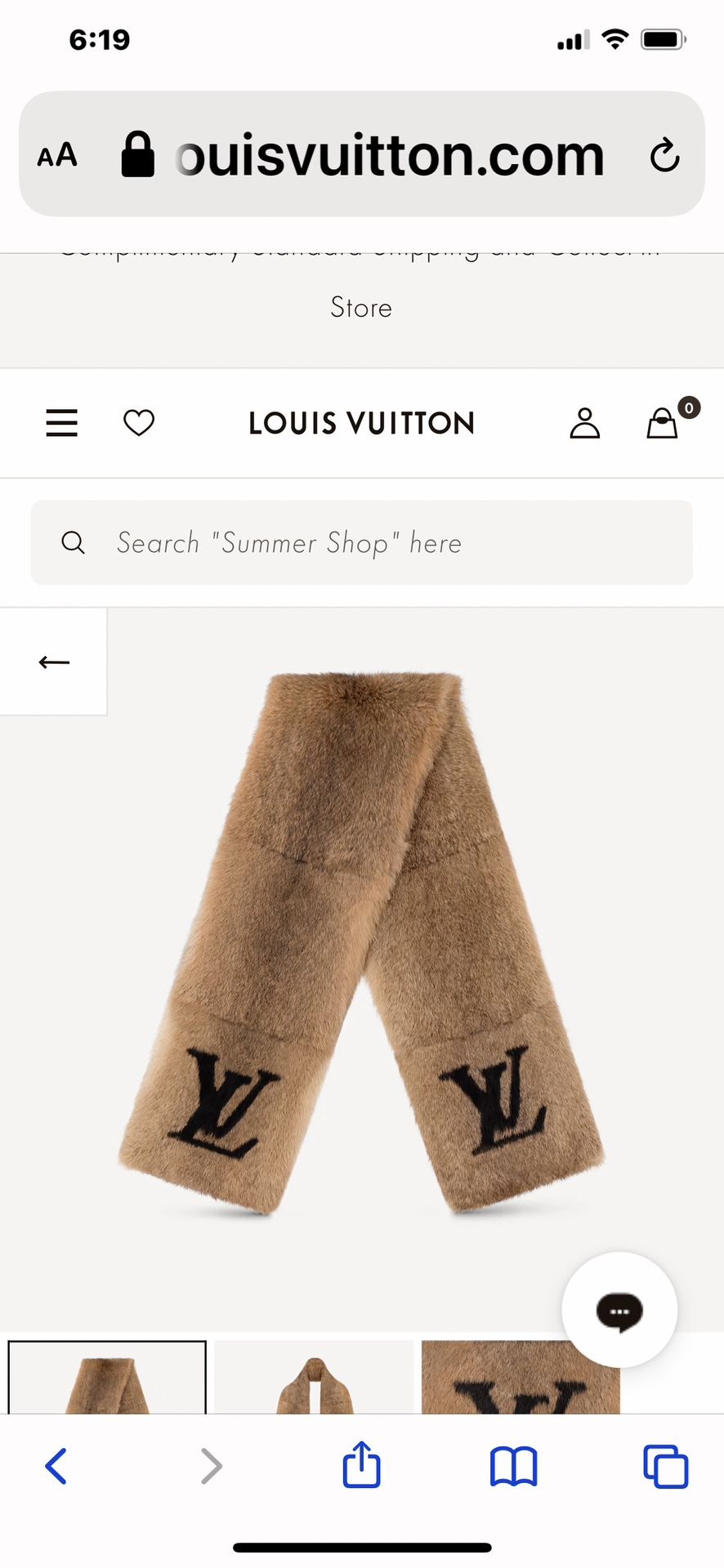Open the AA reader options
Screen dimensions: 724x1568
pos(57,155)
